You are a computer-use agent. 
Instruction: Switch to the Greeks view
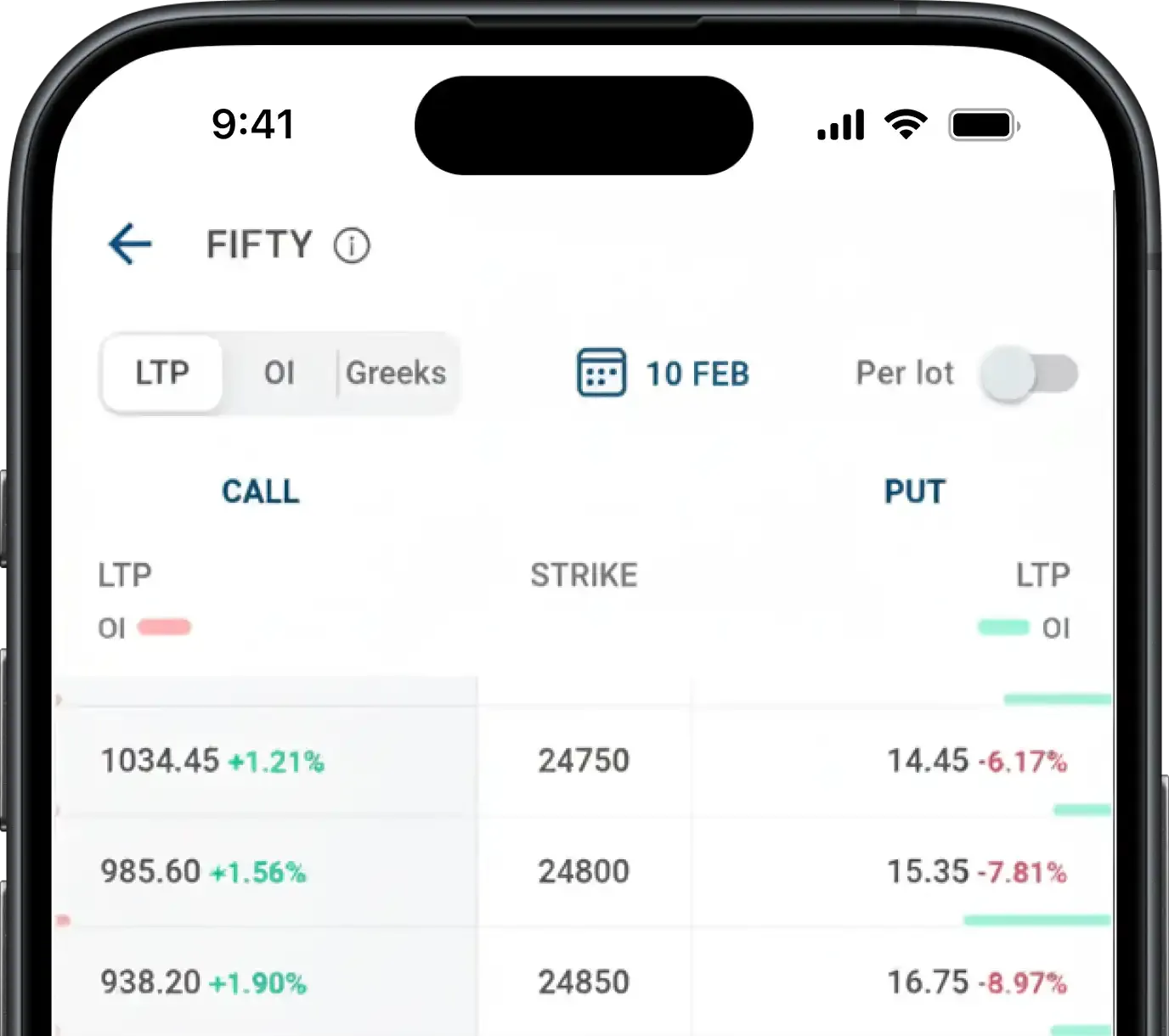396,373
